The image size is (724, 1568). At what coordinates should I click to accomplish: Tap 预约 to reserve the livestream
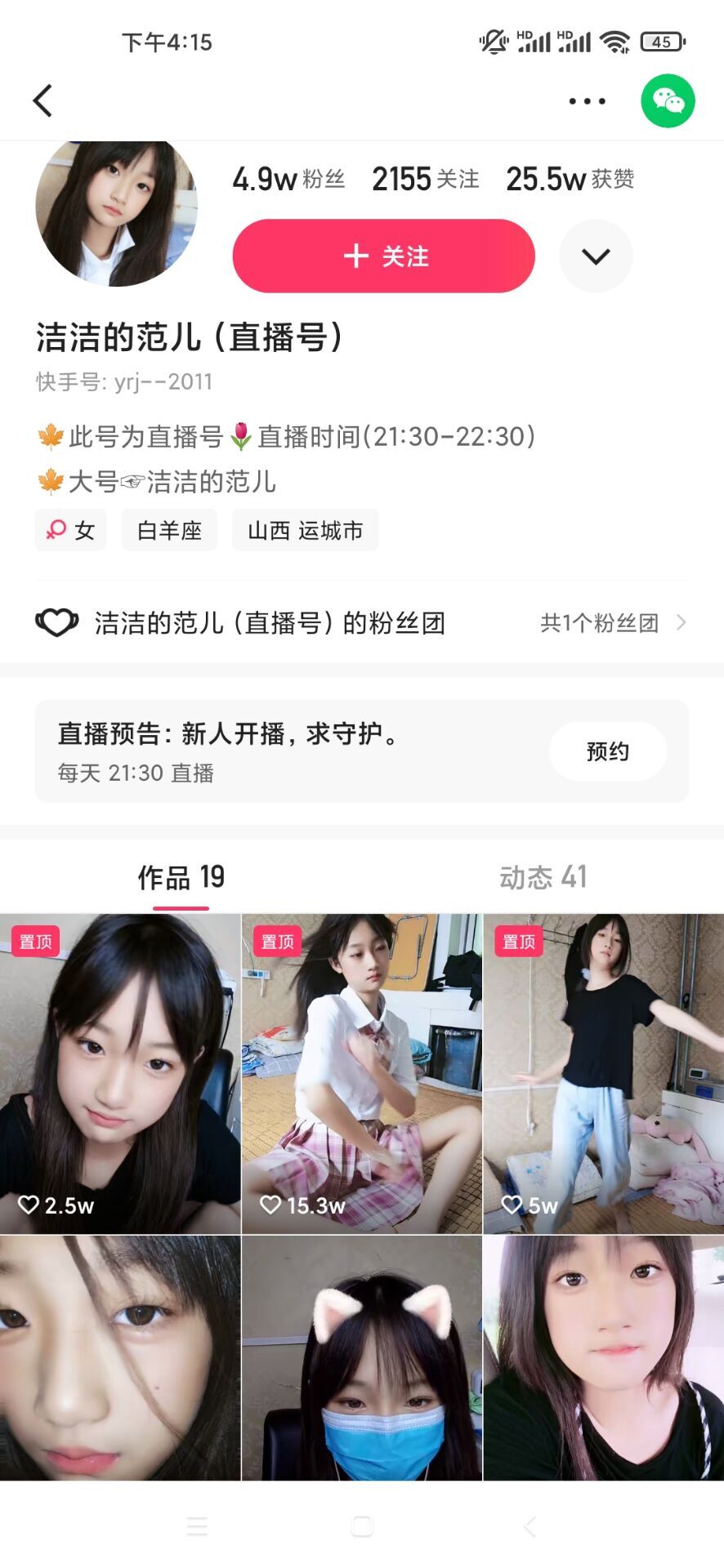tap(607, 751)
